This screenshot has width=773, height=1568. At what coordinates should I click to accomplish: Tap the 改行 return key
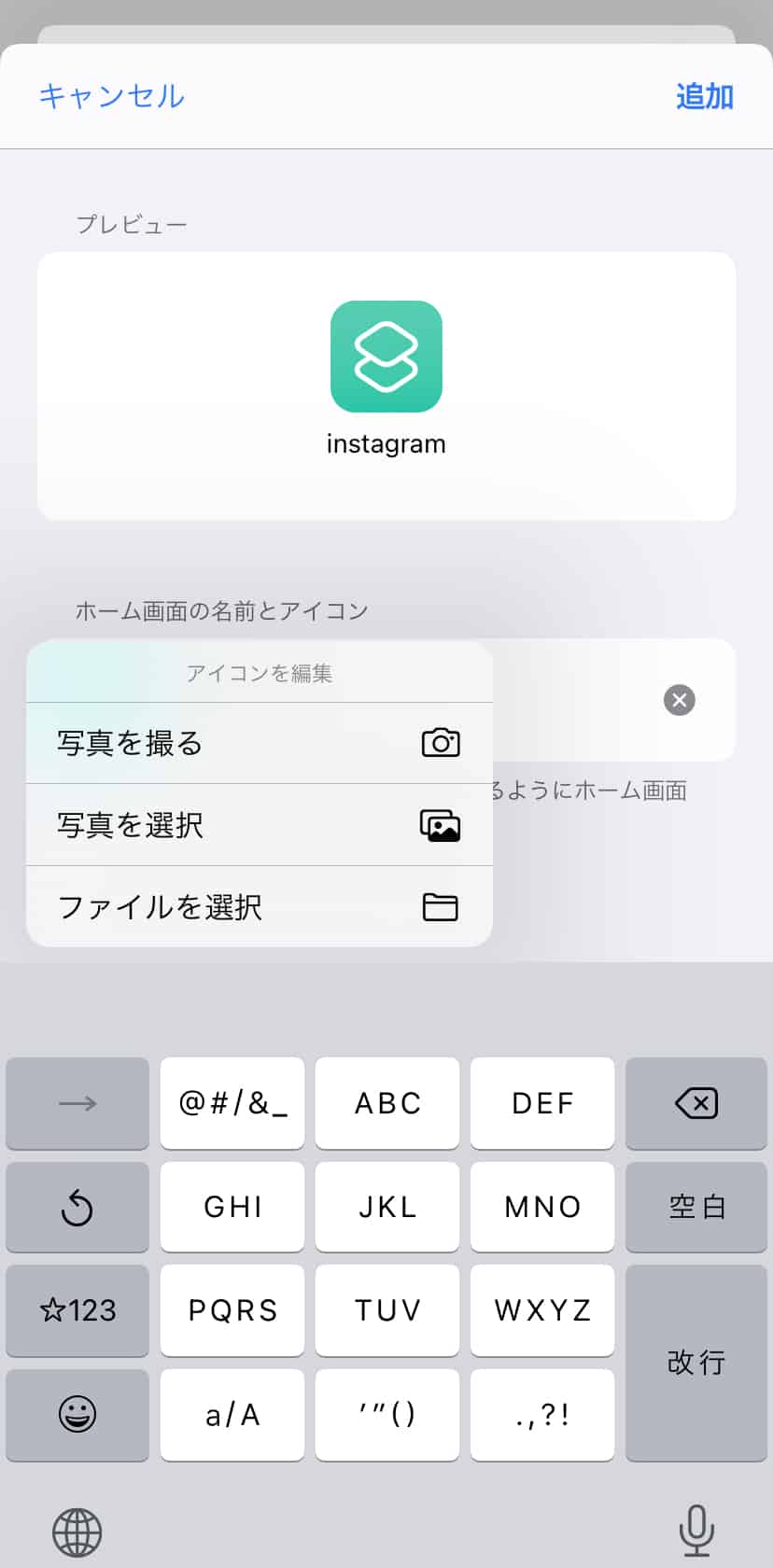(x=696, y=1362)
